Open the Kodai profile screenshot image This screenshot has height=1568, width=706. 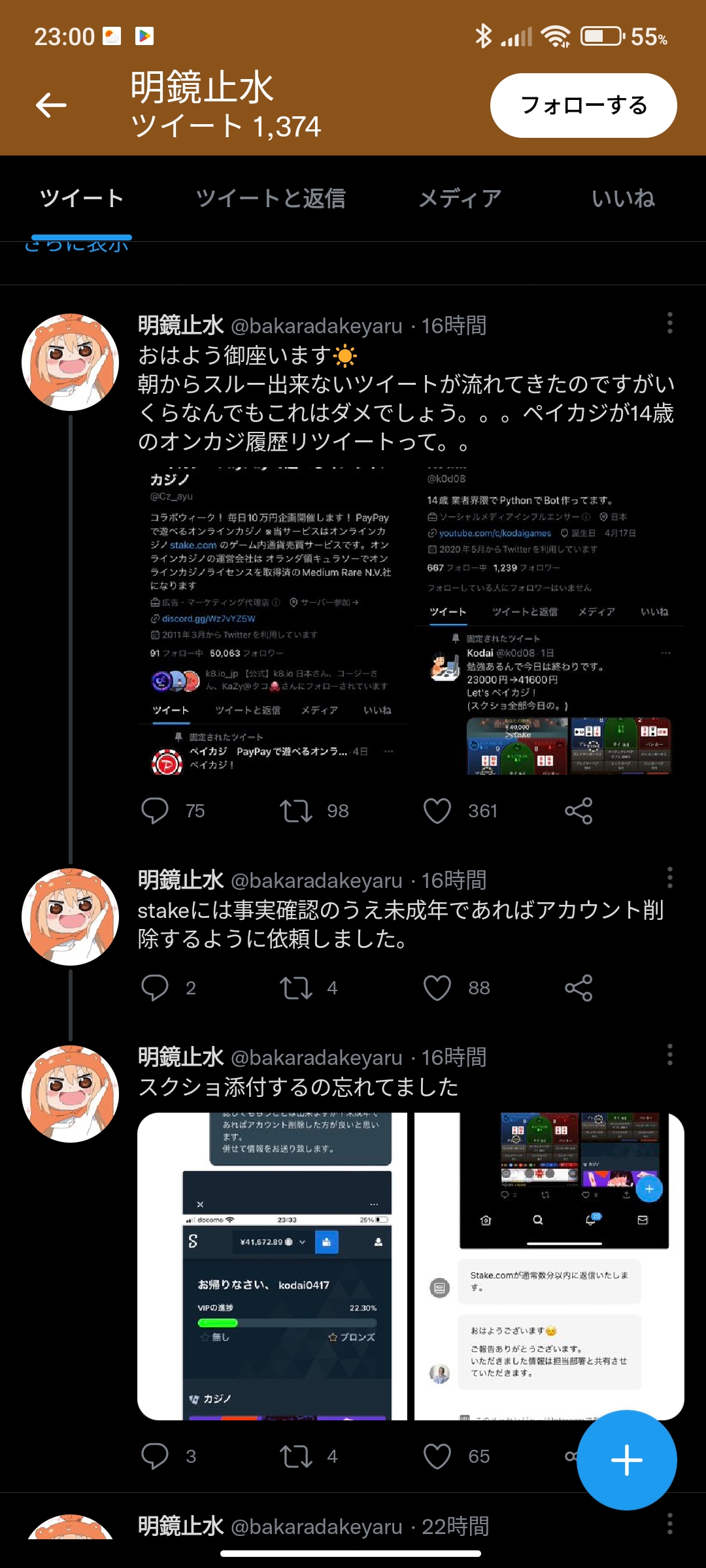[x=550, y=622]
